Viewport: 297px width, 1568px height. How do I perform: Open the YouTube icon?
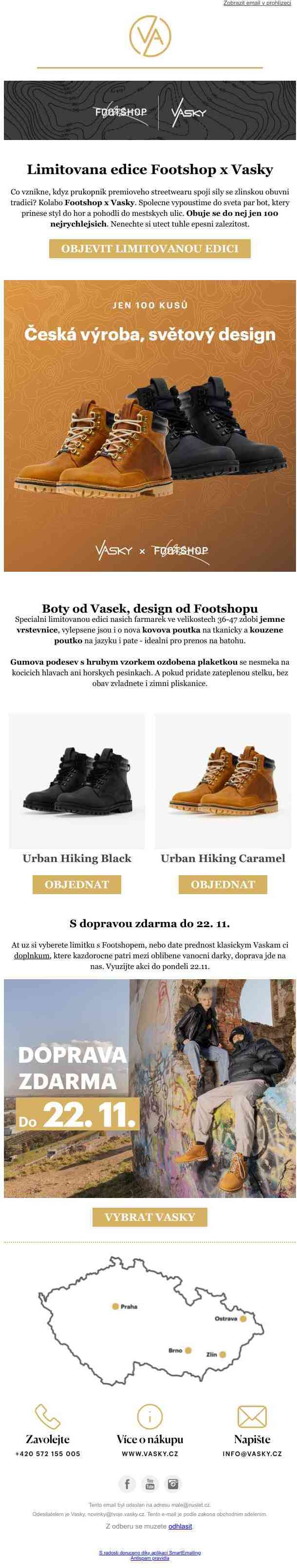coord(150,1483)
